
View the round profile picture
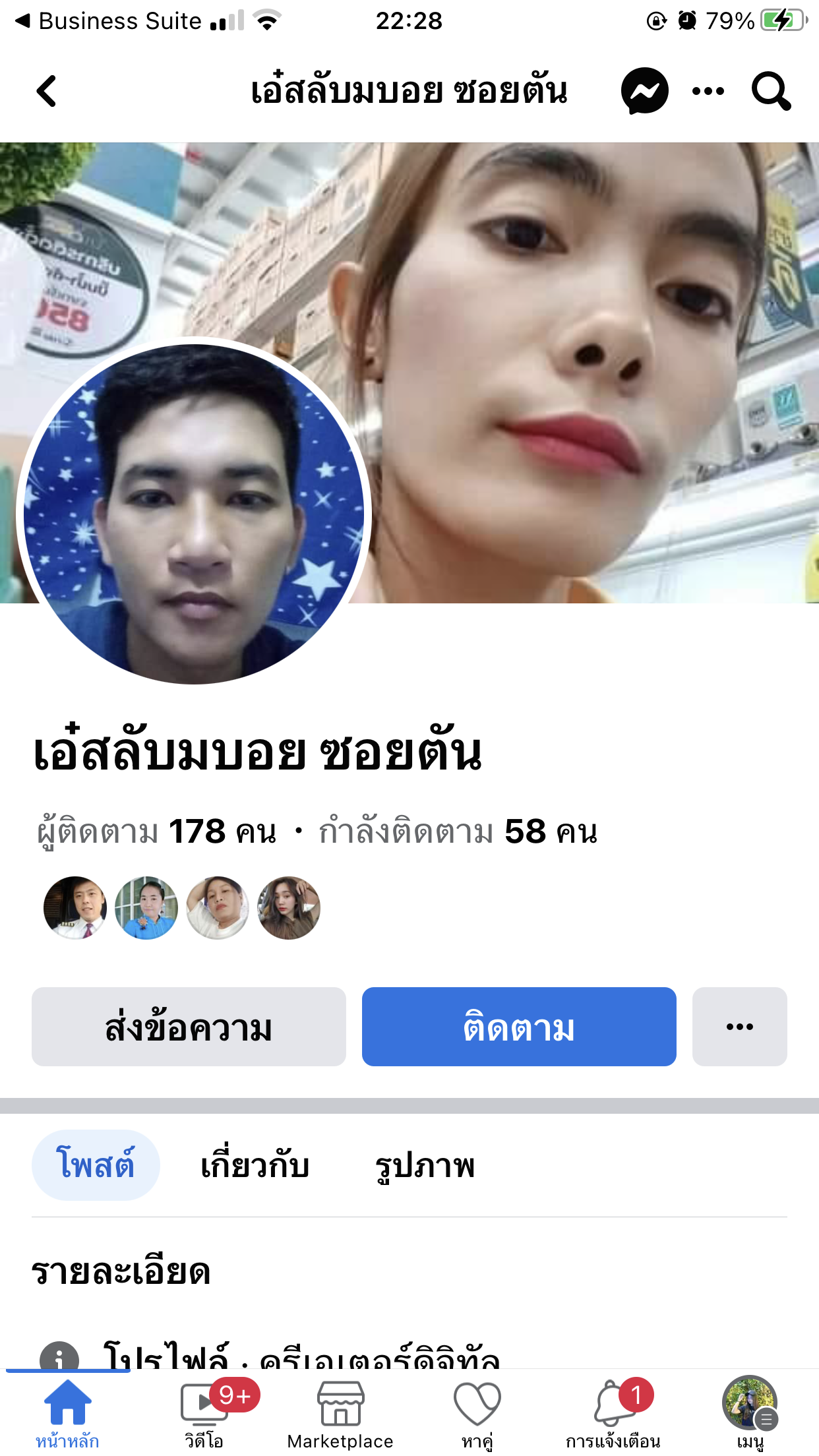coord(194,513)
